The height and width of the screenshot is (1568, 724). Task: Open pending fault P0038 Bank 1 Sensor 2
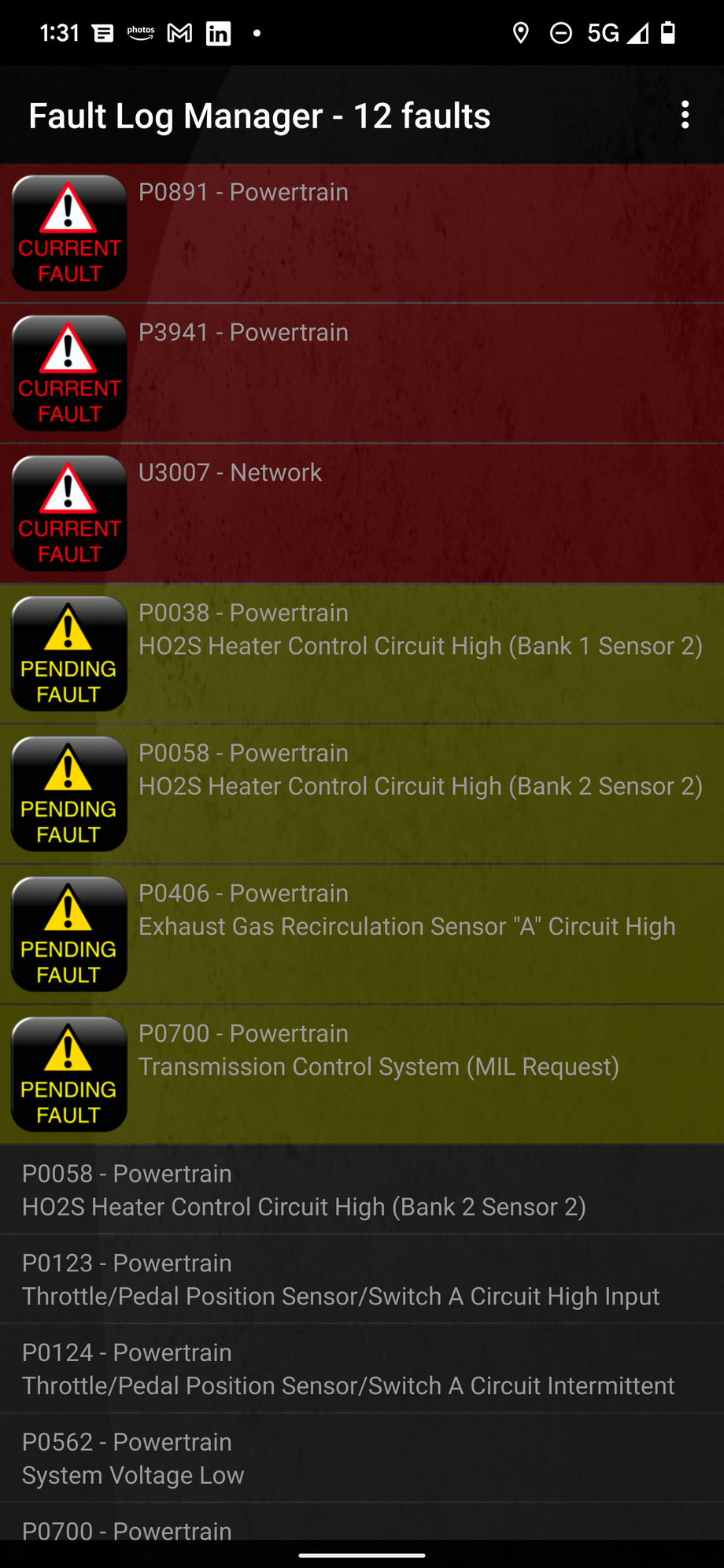362,654
